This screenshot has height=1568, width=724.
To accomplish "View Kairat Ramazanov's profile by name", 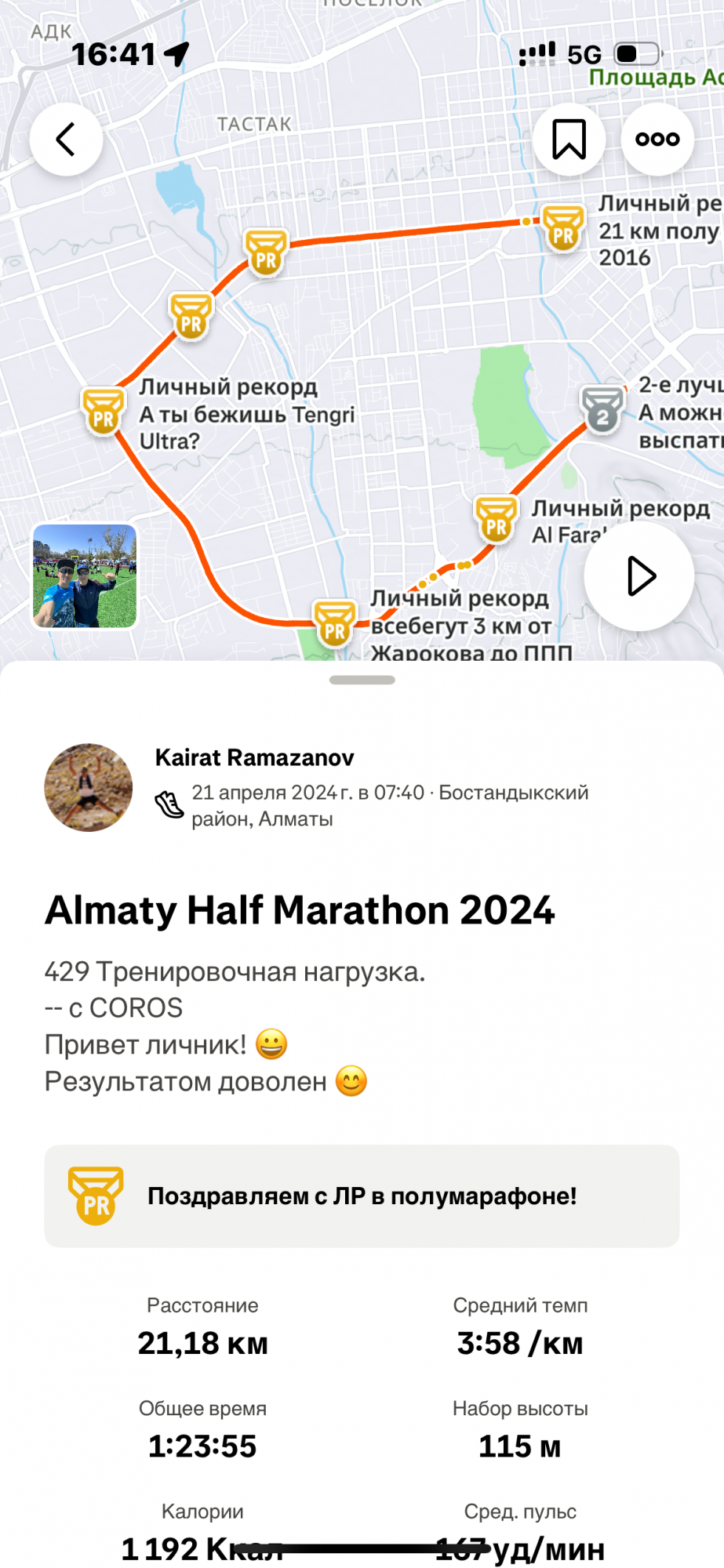I will click(x=254, y=757).
